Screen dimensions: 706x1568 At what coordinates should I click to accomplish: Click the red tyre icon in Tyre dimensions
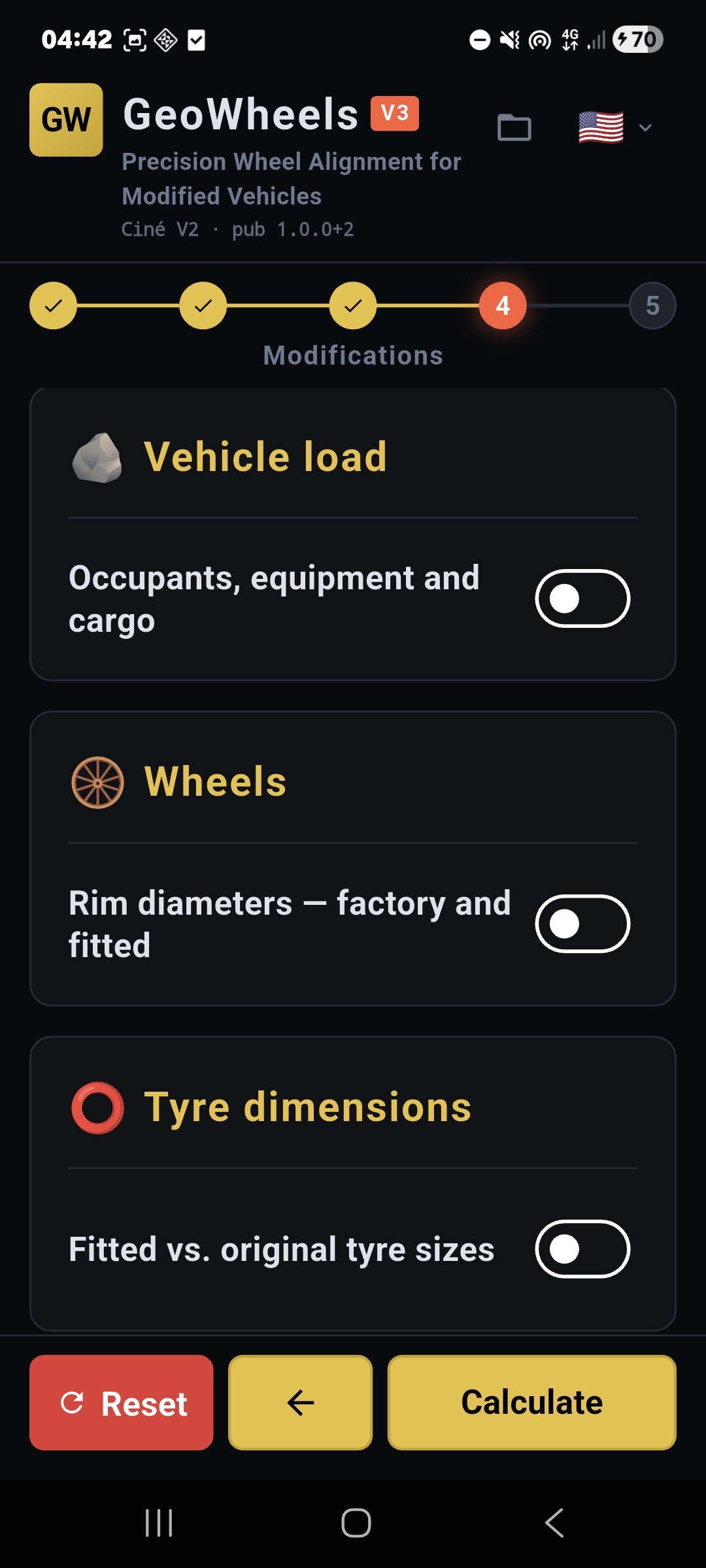[x=97, y=1106]
